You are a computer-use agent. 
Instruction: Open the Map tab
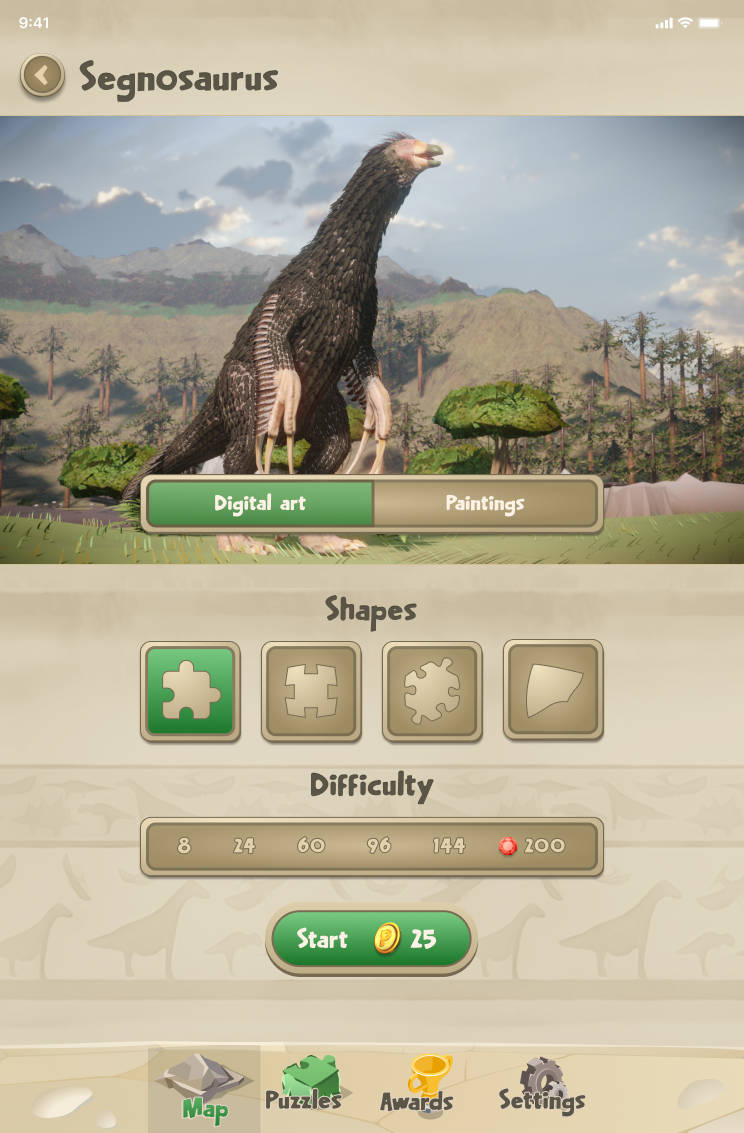click(x=204, y=1089)
